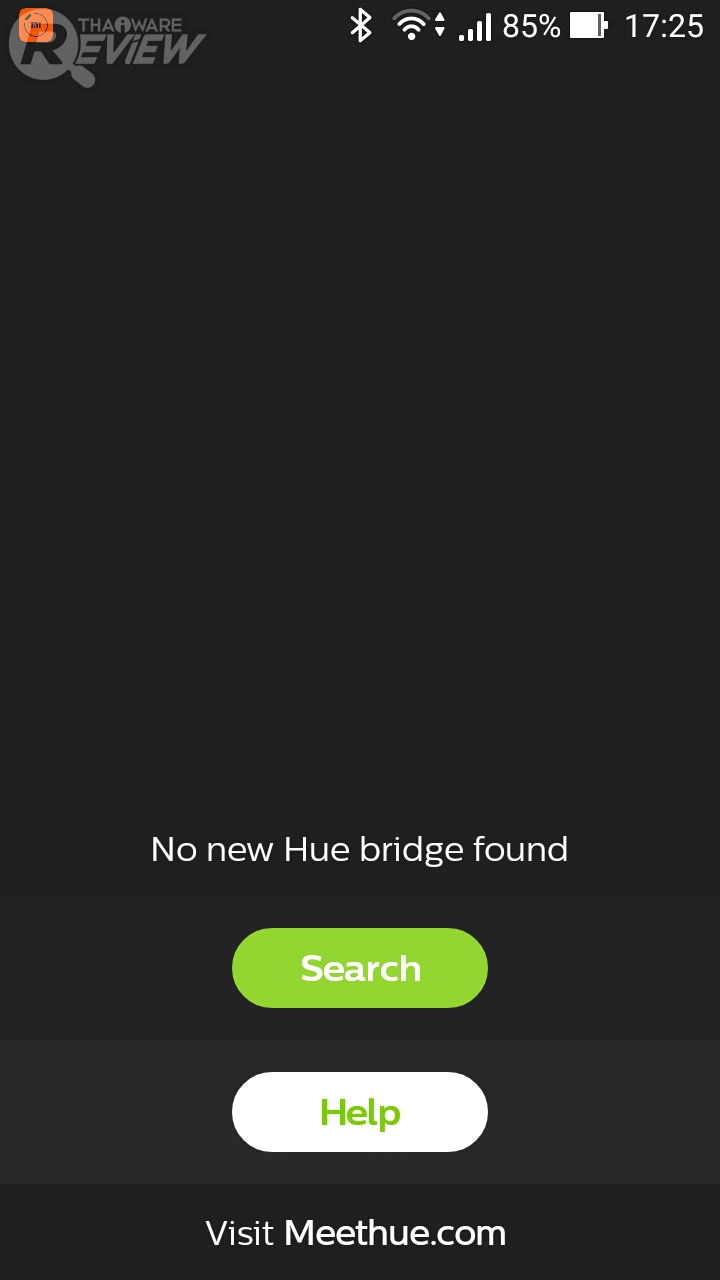Open the Help button
This screenshot has height=1280, width=720.
point(360,1112)
